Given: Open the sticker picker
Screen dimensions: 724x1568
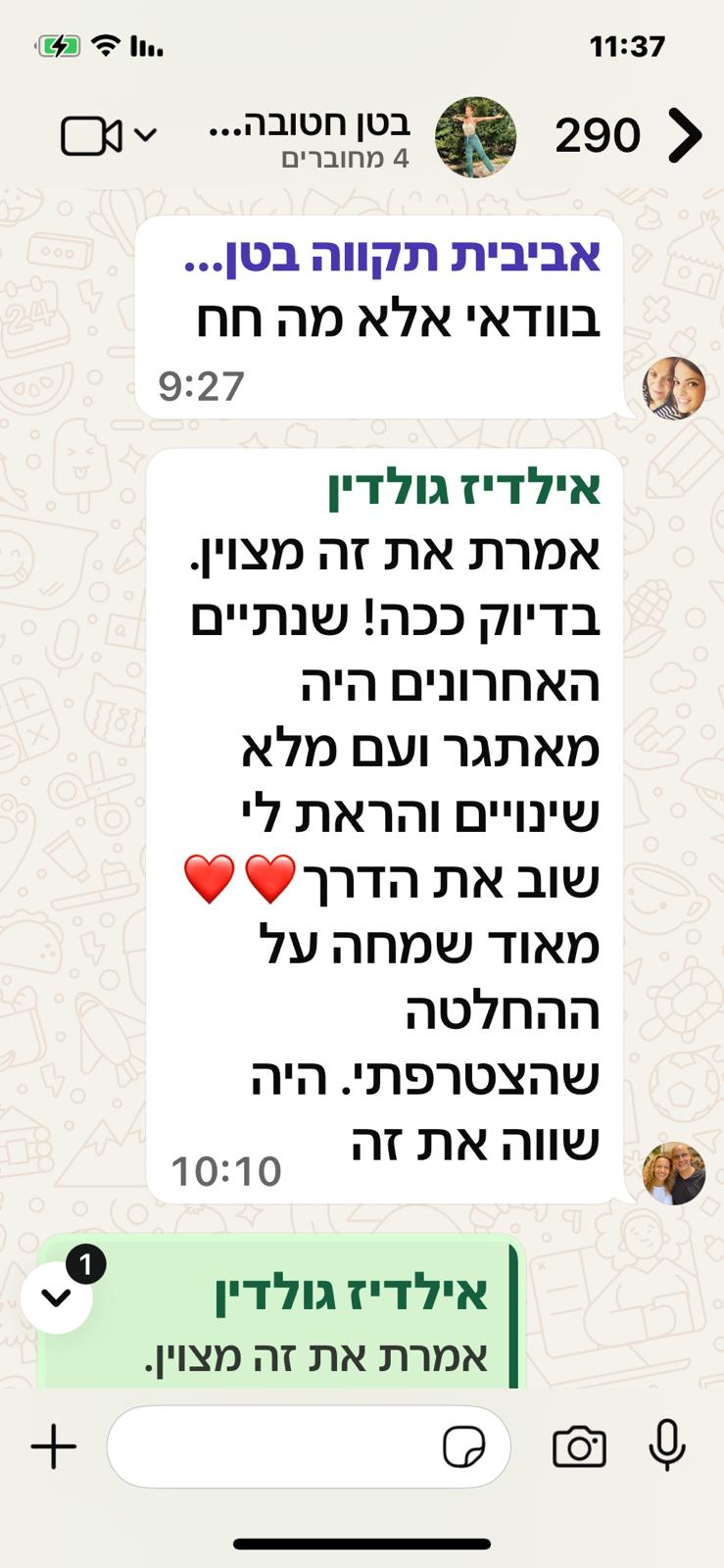Looking at the screenshot, I should coord(464,1446).
